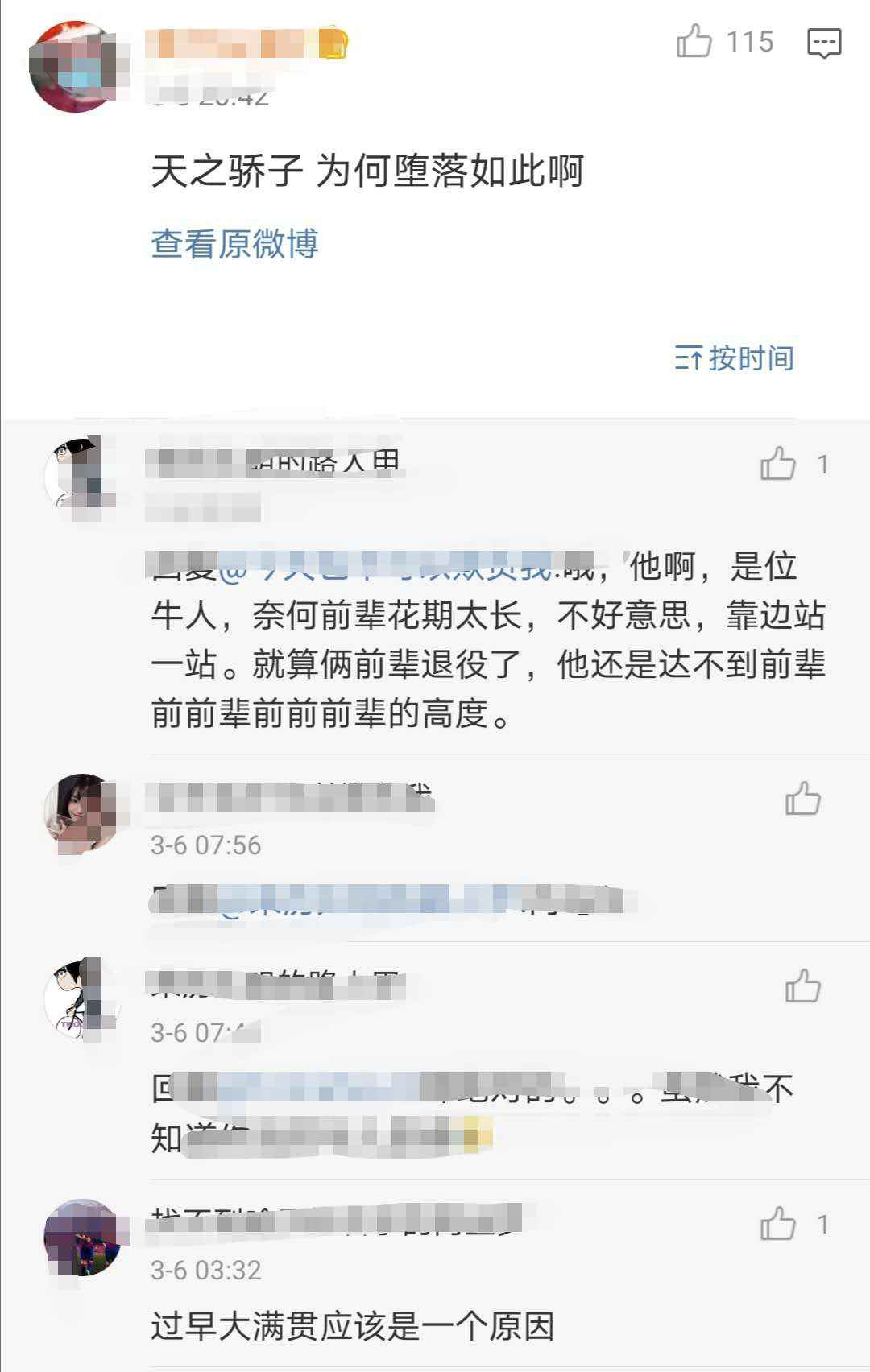The height and width of the screenshot is (1372, 870).
Task: Select the post text '天之骄子 为何堕落如此啊'
Action: (367, 169)
